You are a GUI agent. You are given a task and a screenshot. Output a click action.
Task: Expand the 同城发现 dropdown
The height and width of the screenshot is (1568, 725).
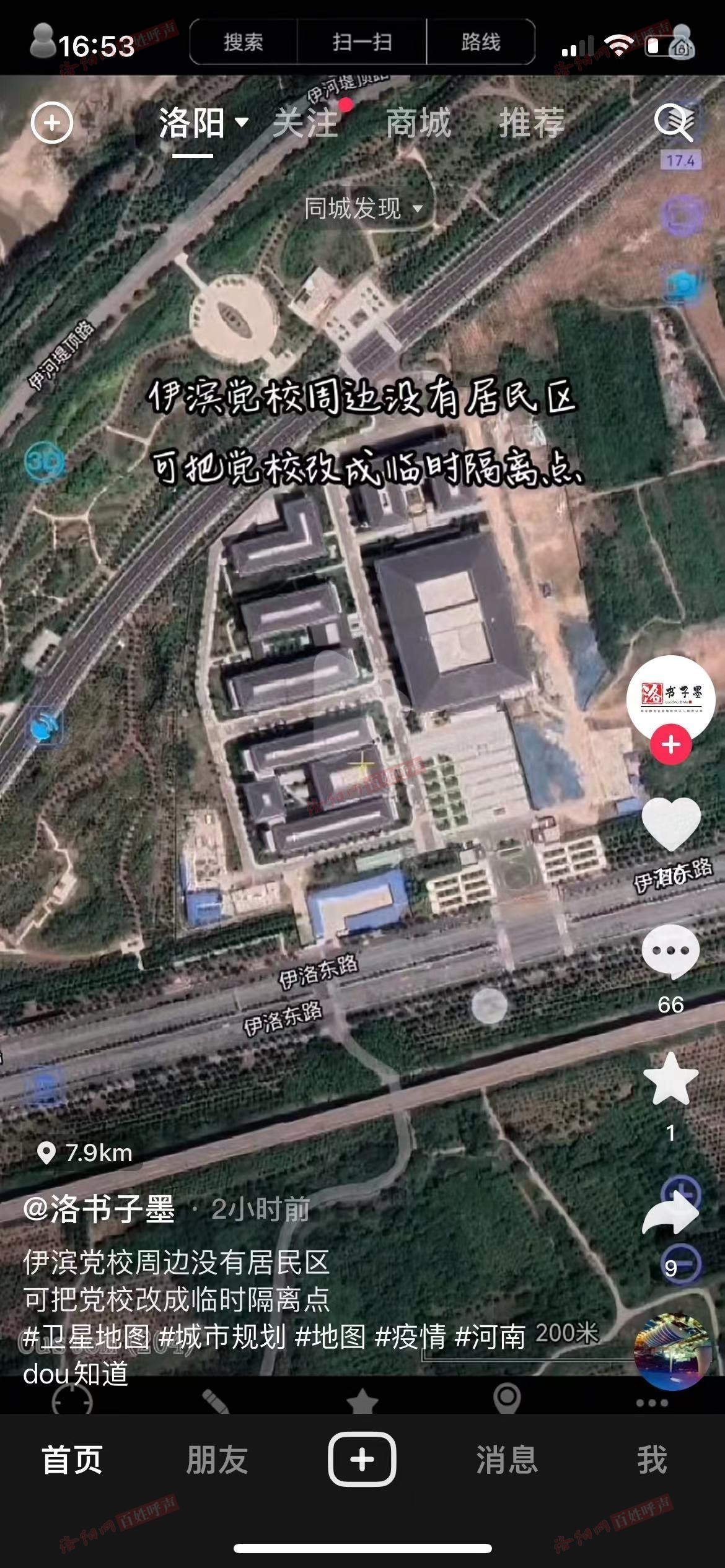pyautogui.click(x=363, y=209)
